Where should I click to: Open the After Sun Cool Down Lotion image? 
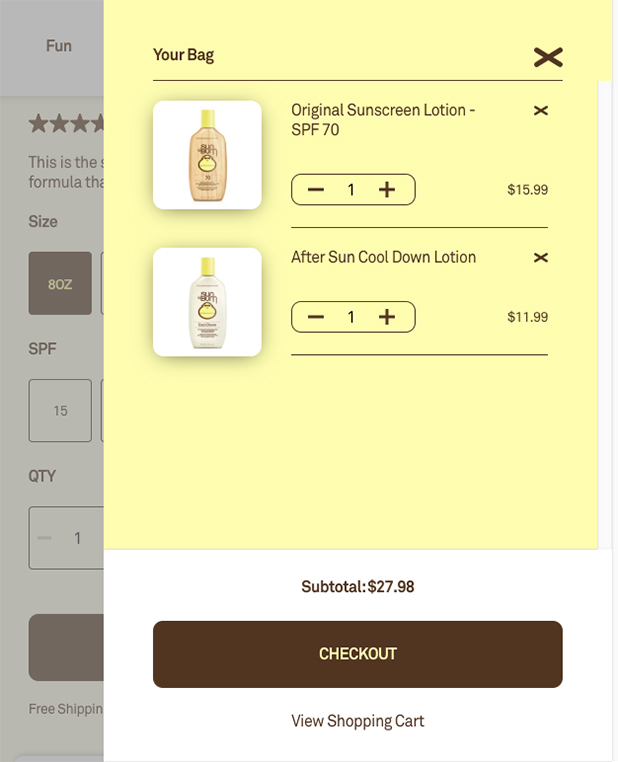point(207,302)
